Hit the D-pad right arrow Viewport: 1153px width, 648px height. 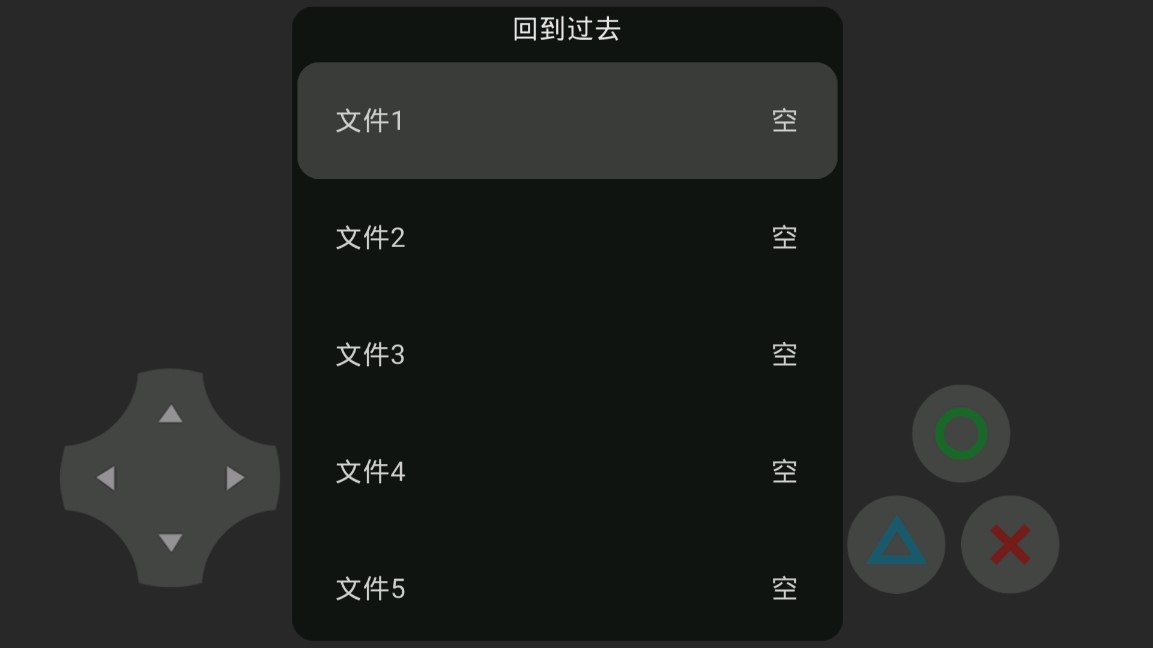(x=235, y=478)
